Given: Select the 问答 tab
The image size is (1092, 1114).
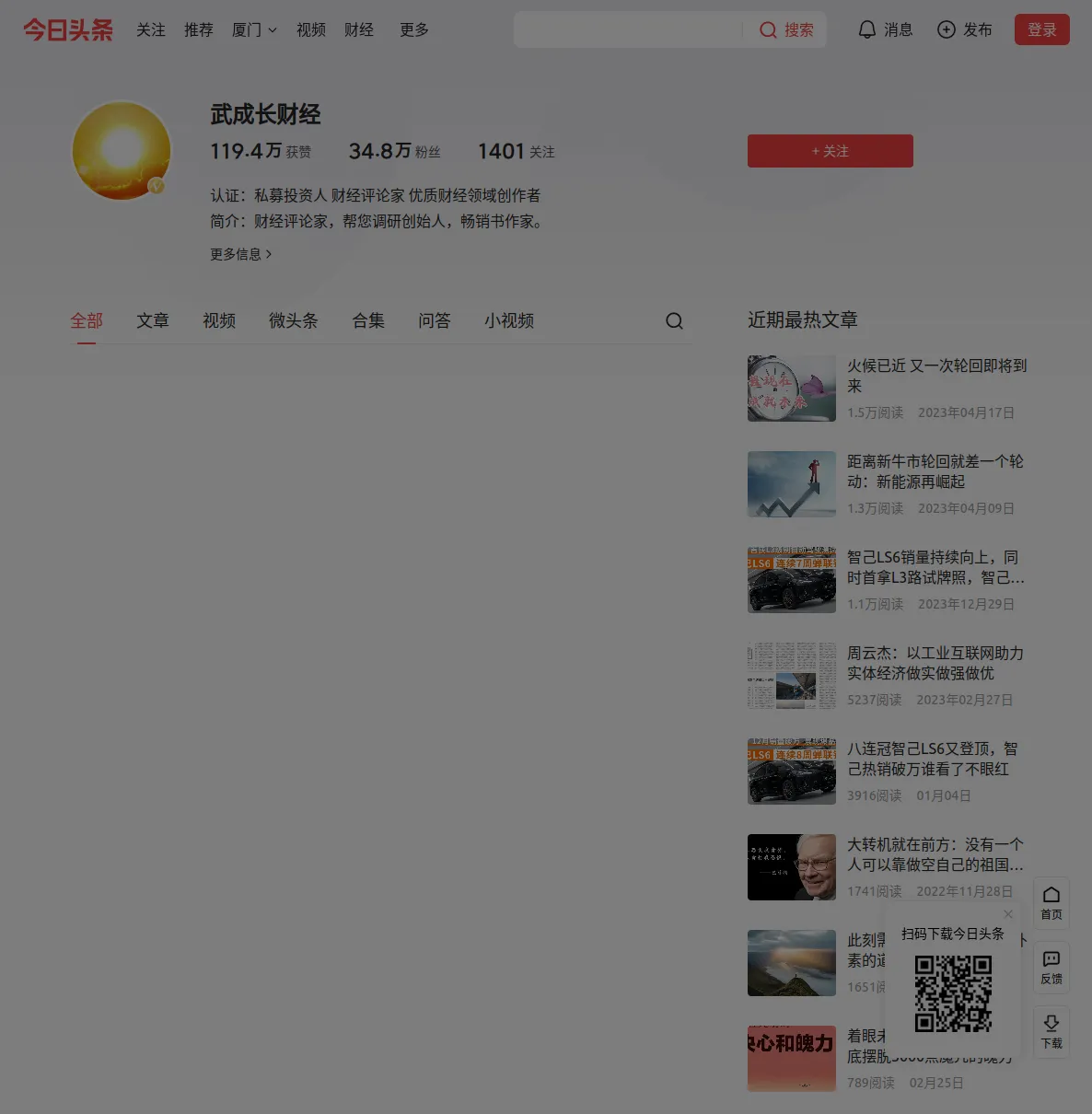Looking at the screenshot, I should pos(434,320).
